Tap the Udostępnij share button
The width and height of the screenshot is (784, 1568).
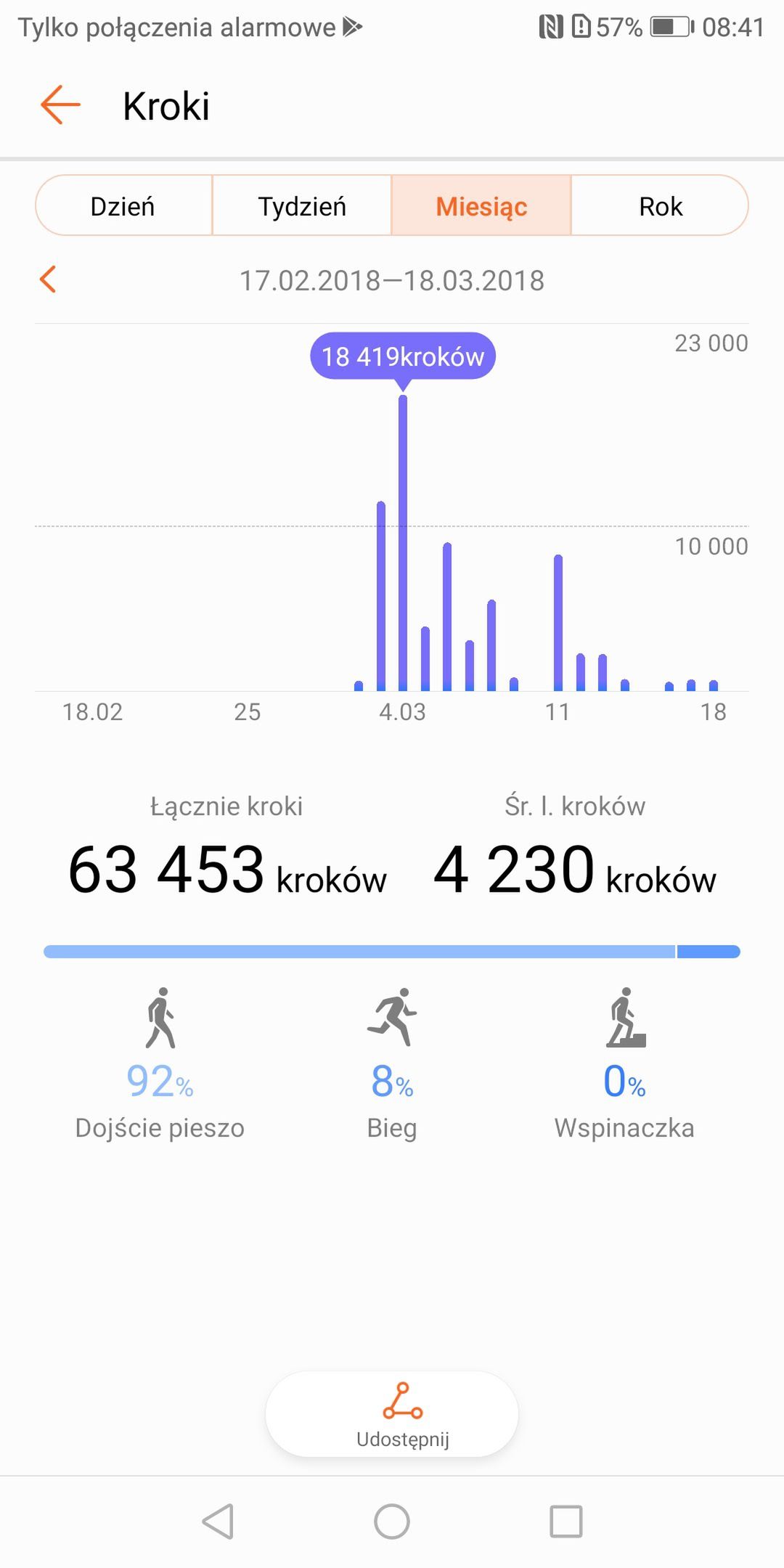392,1414
